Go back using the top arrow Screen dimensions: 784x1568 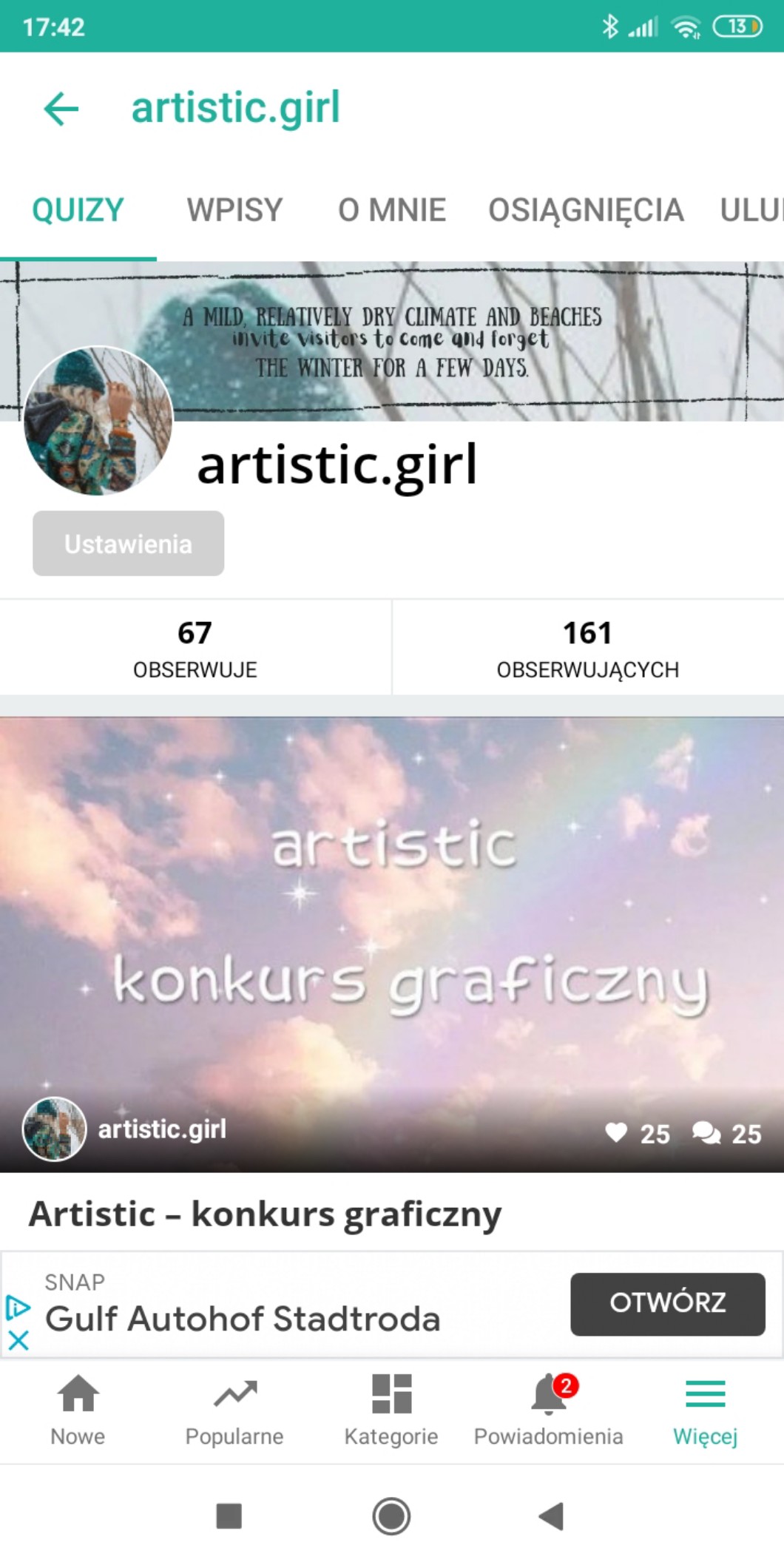coord(61,109)
